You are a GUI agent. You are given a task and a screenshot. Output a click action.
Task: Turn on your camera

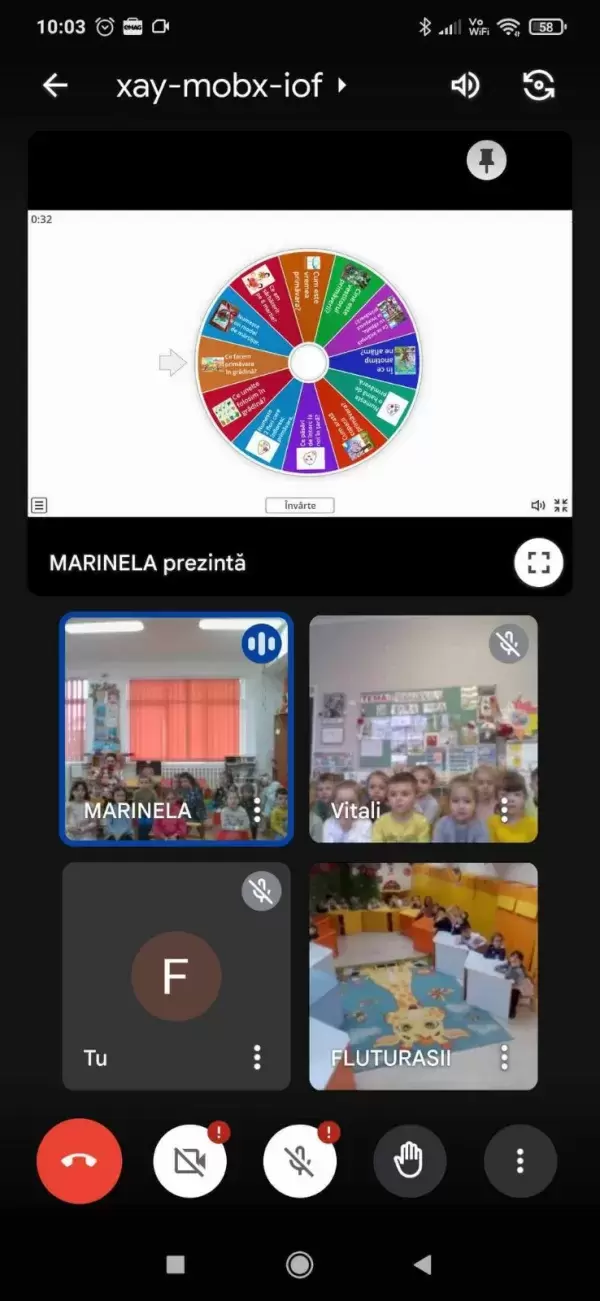(x=190, y=1161)
